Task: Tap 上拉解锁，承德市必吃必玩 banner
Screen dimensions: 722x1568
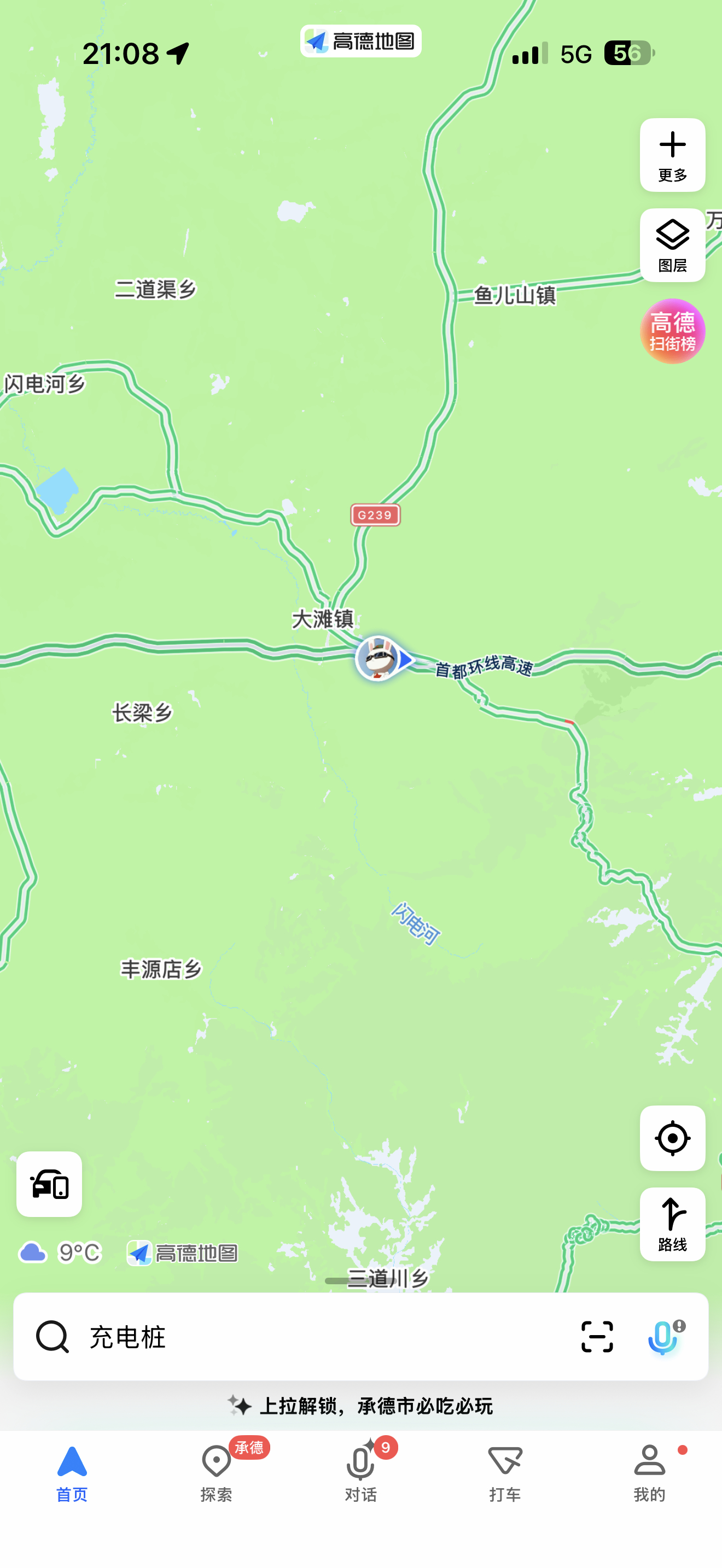Action: pyautogui.click(x=361, y=1406)
